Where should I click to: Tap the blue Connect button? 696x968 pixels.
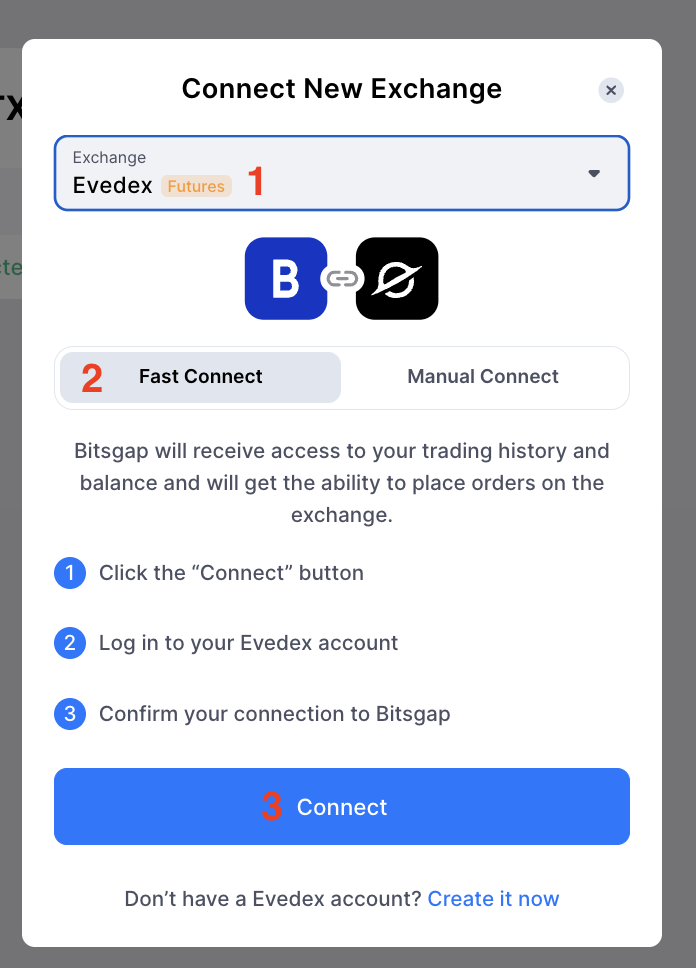click(x=342, y=807)
